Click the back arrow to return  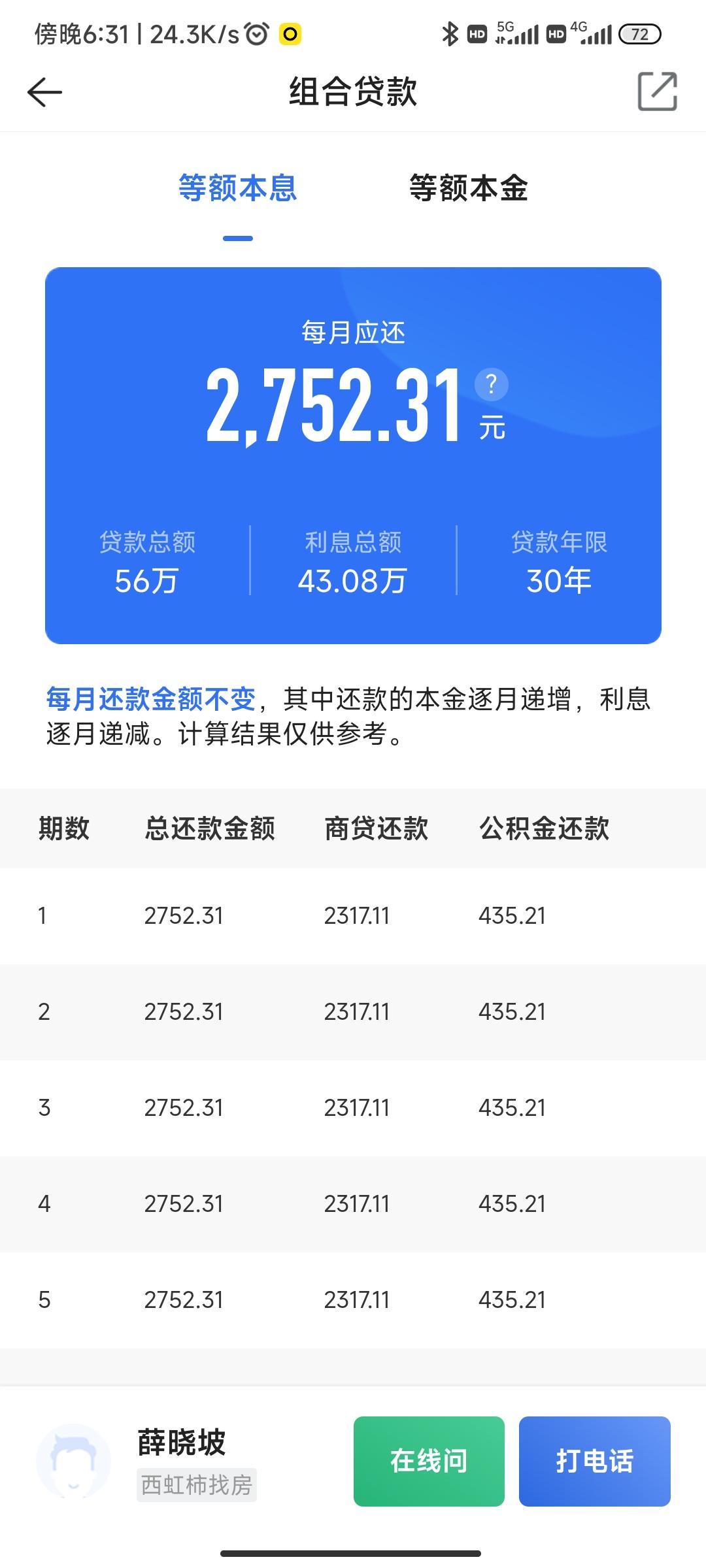click(44, 91)
